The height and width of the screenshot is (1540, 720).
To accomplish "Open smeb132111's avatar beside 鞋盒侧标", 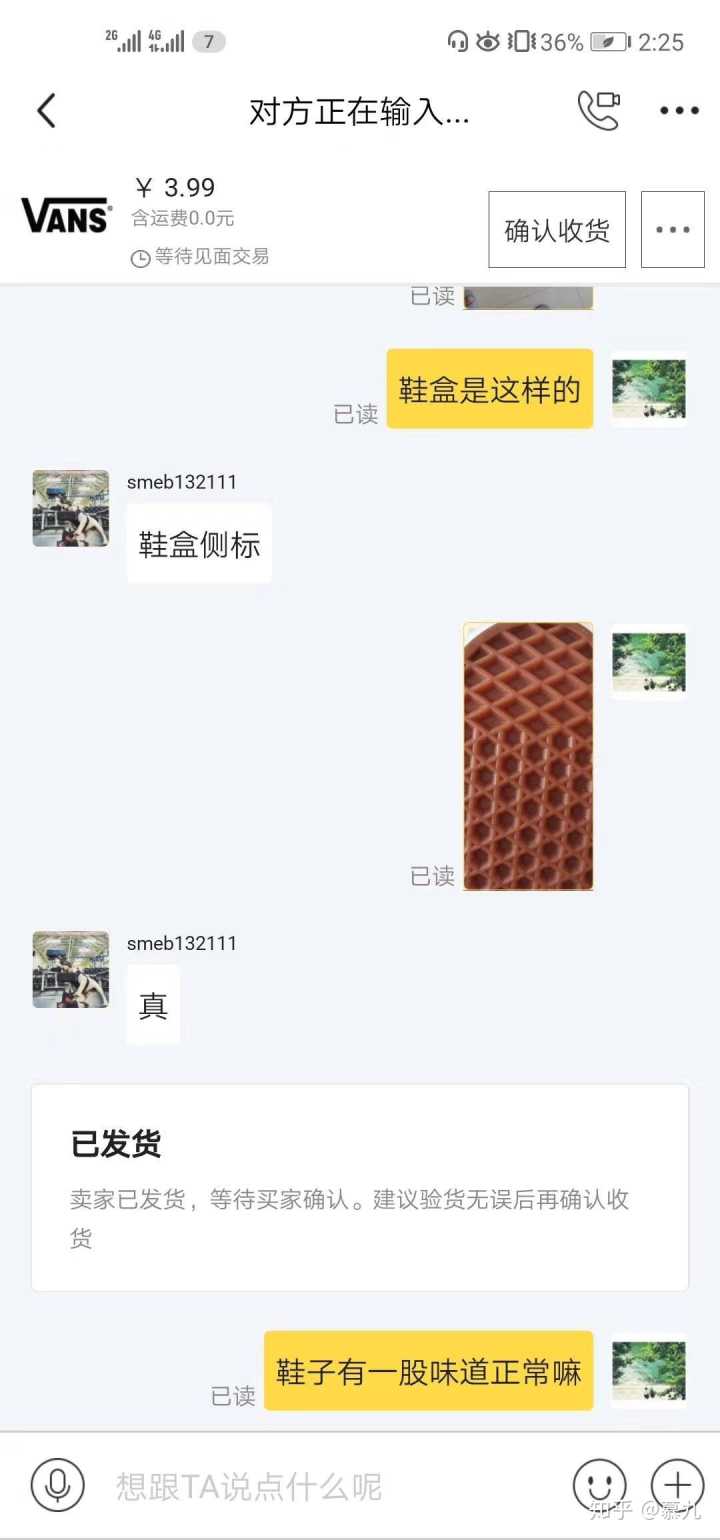I will click(70, 509).
